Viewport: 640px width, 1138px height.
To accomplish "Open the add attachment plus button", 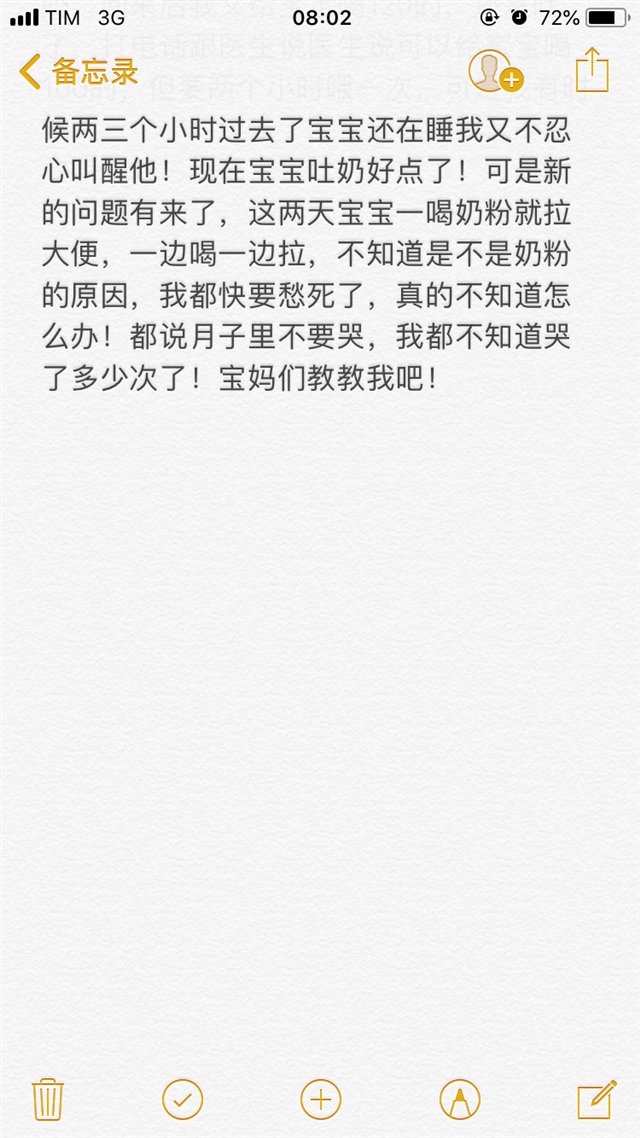I will (x=320, y=1099).
